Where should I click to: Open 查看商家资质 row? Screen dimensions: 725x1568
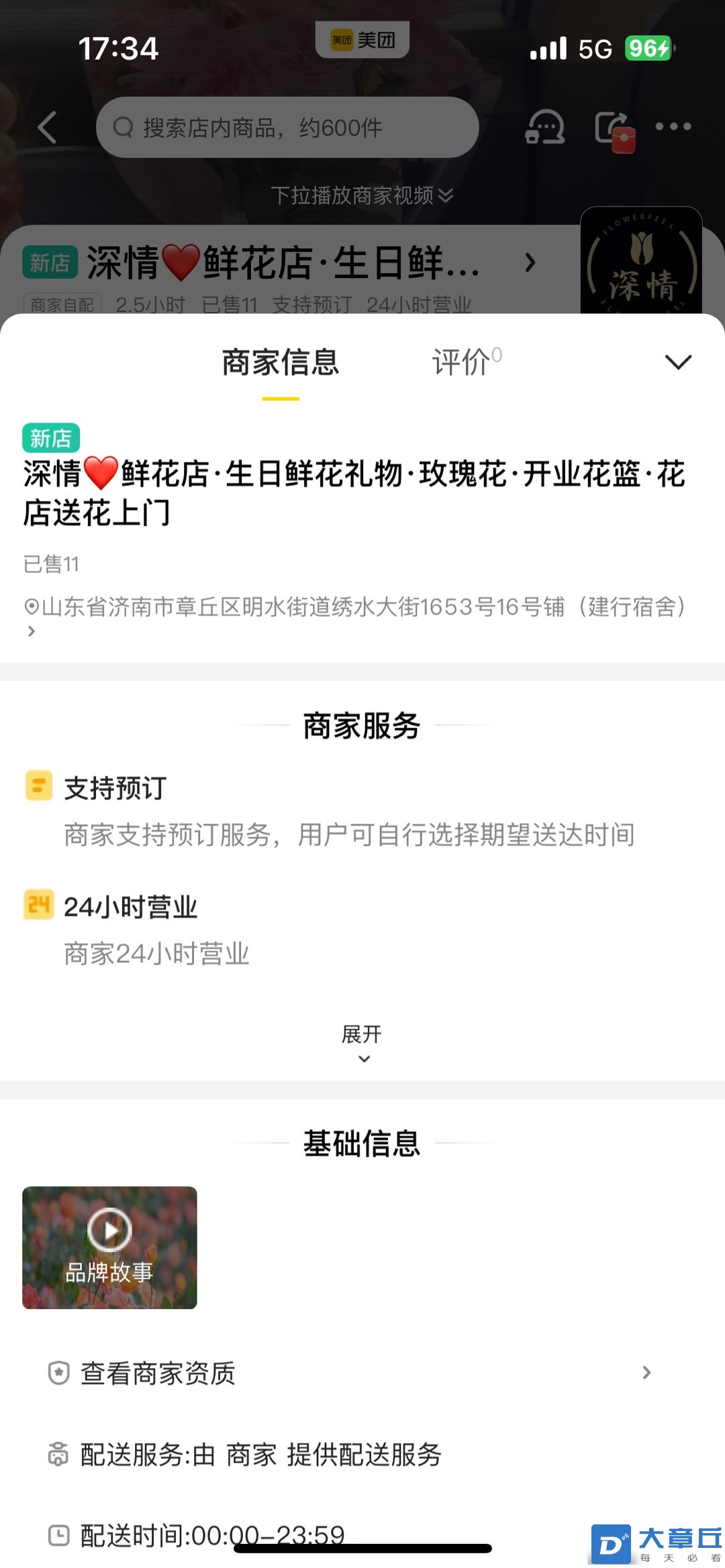(349, 1373)
